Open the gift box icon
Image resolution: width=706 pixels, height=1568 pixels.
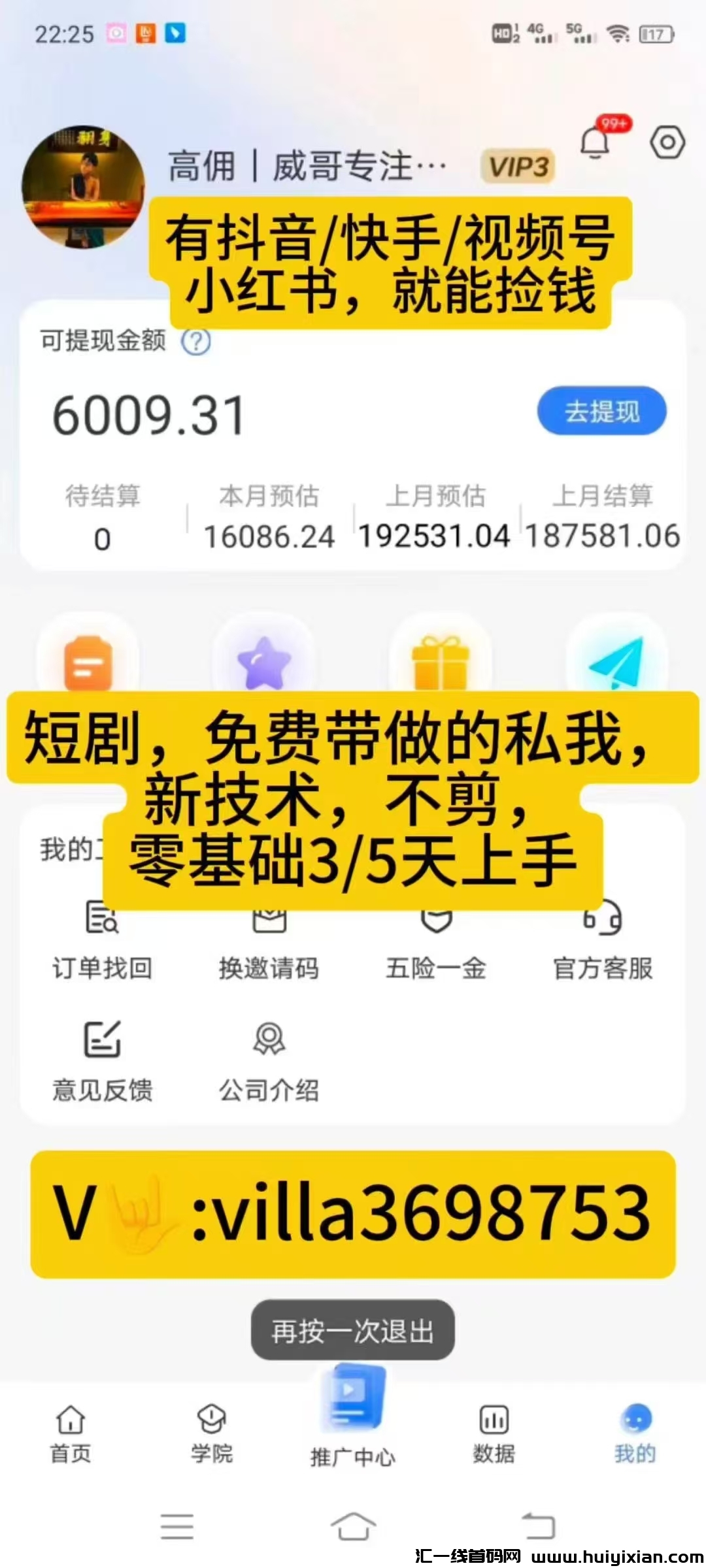click(x=439, y=661)
